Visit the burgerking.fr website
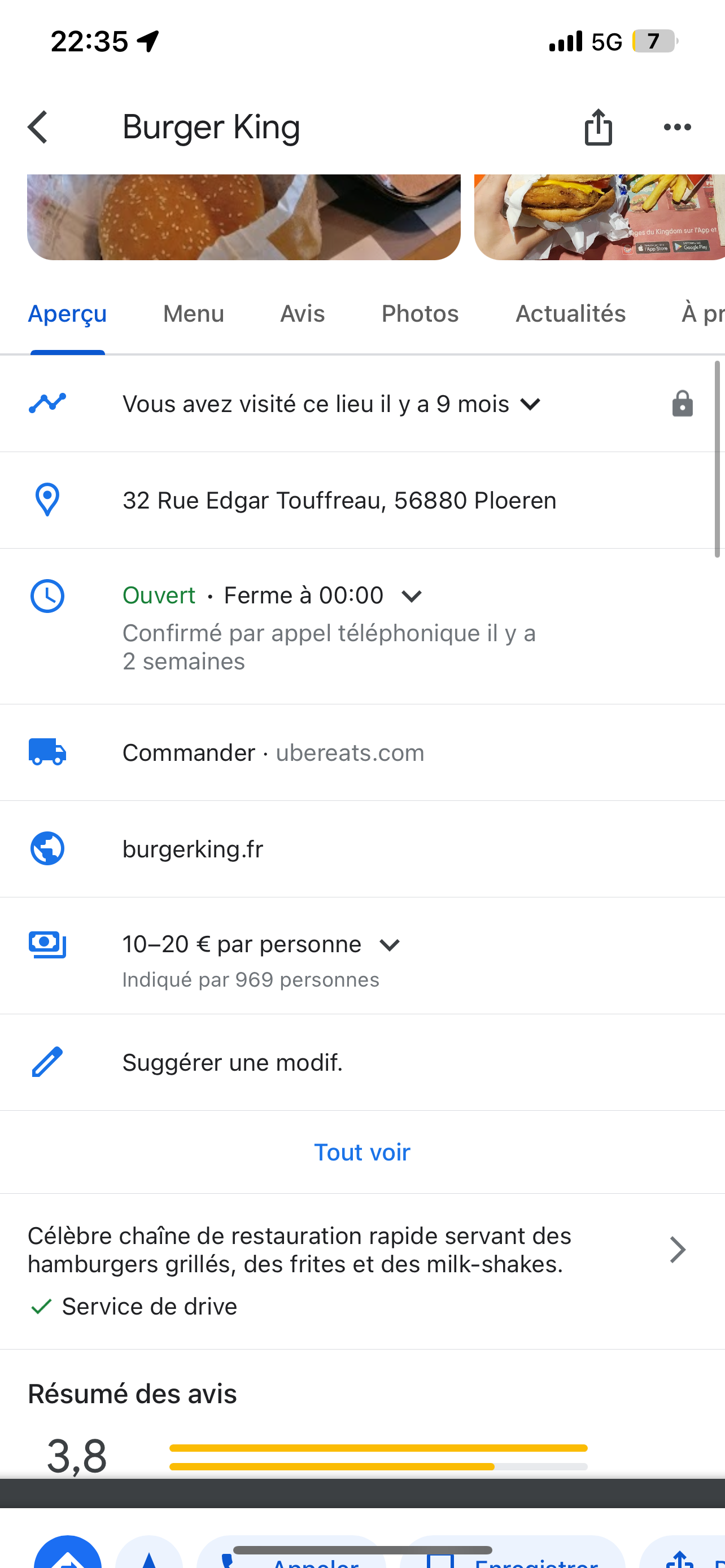Image resolution: width=725 pixels, height=1568 pixels. pos(193,849)
